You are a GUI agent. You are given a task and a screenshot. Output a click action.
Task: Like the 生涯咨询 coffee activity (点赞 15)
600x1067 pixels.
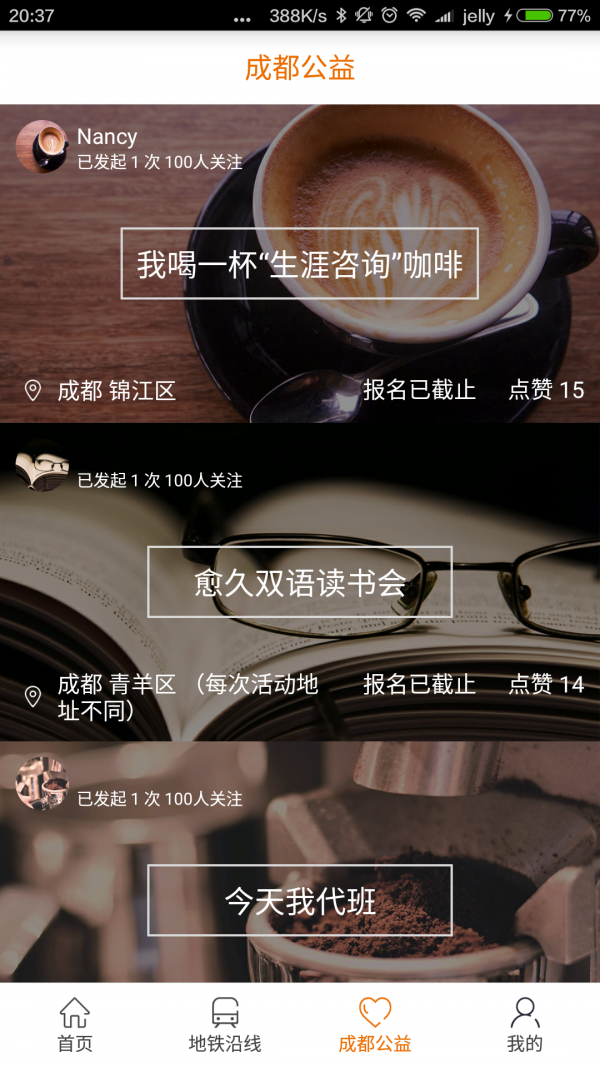[546, 390]
